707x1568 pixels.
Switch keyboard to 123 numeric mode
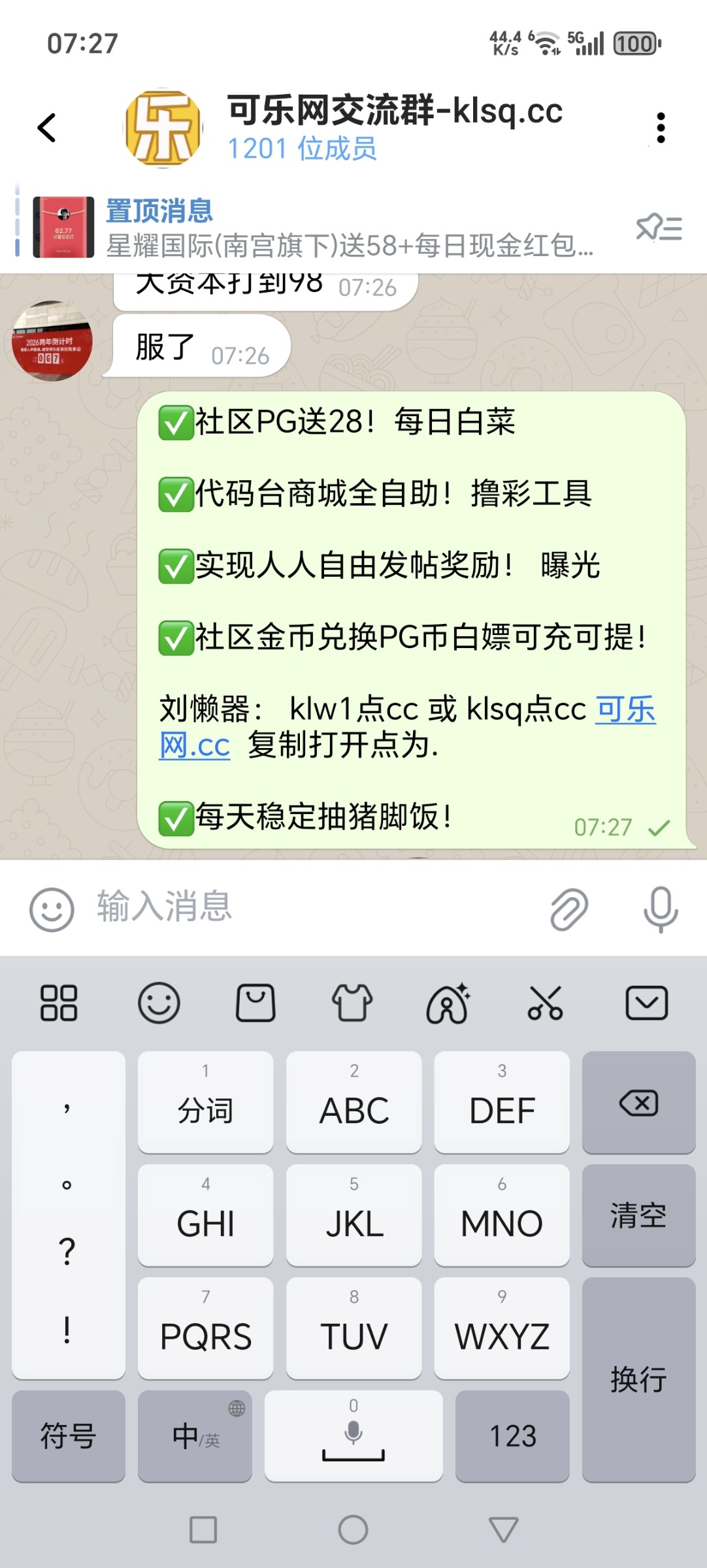(512, 1436)
